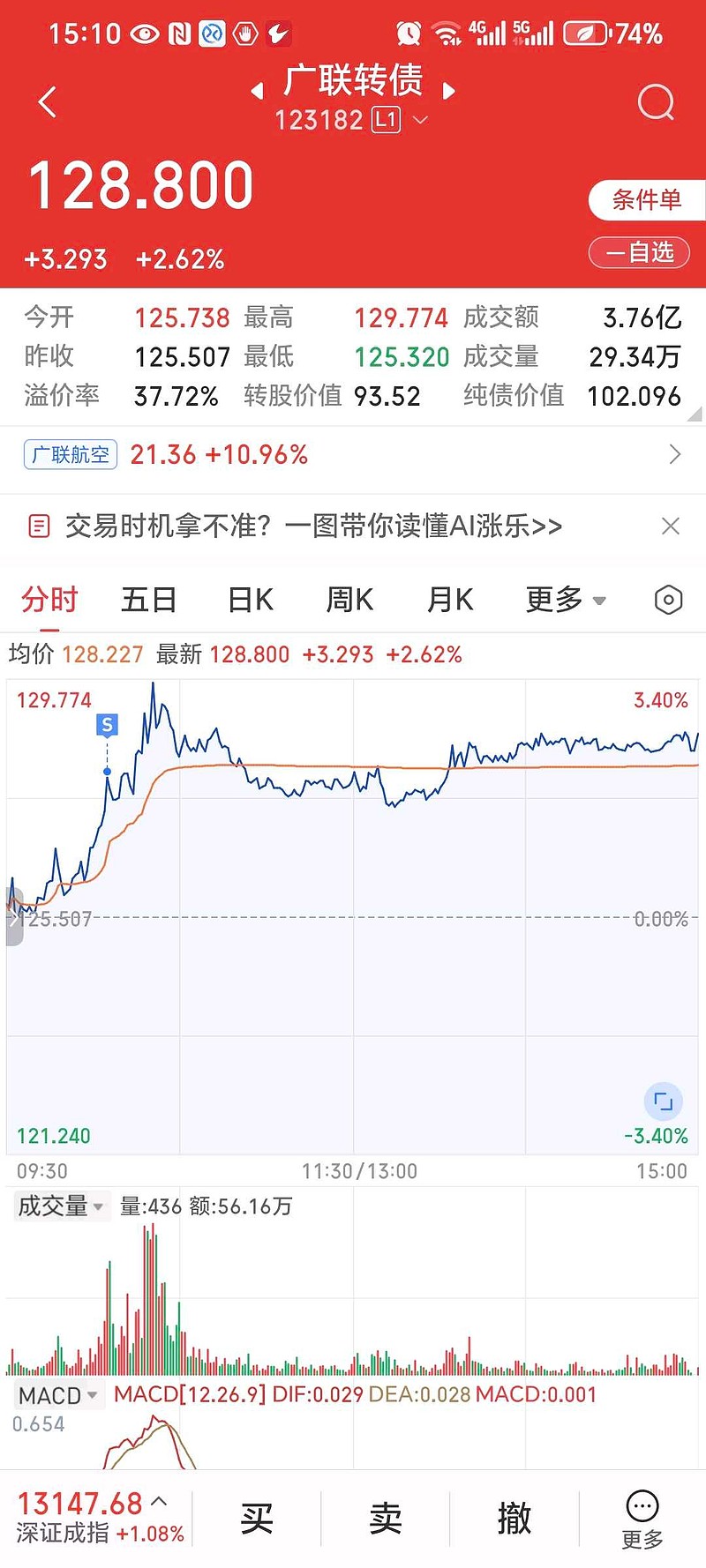Viewport: 706px width, 1568px height.
Task: Switch to the 日K tab
Action: (249, 599)
